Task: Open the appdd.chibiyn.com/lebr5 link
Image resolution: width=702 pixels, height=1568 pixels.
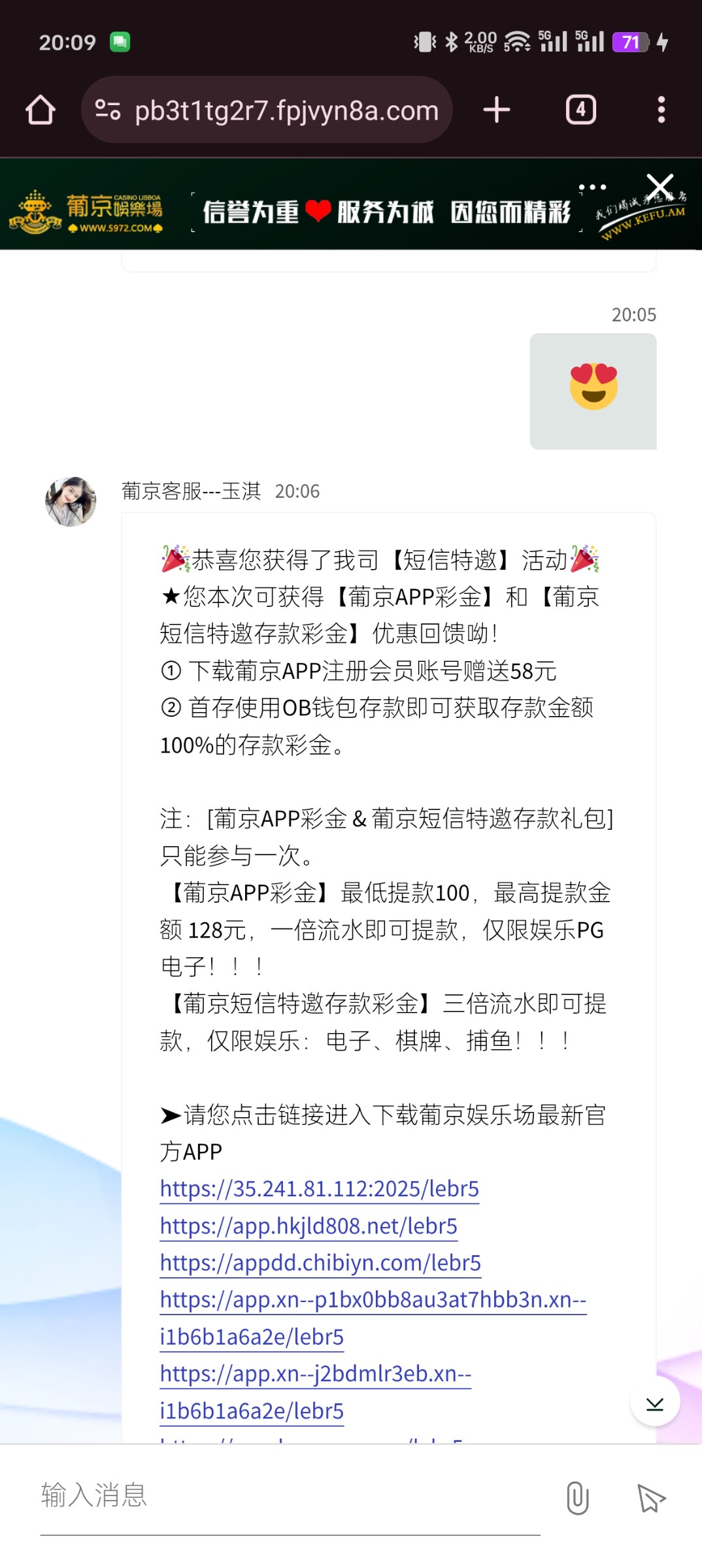Action: (x=320, y=1263)
